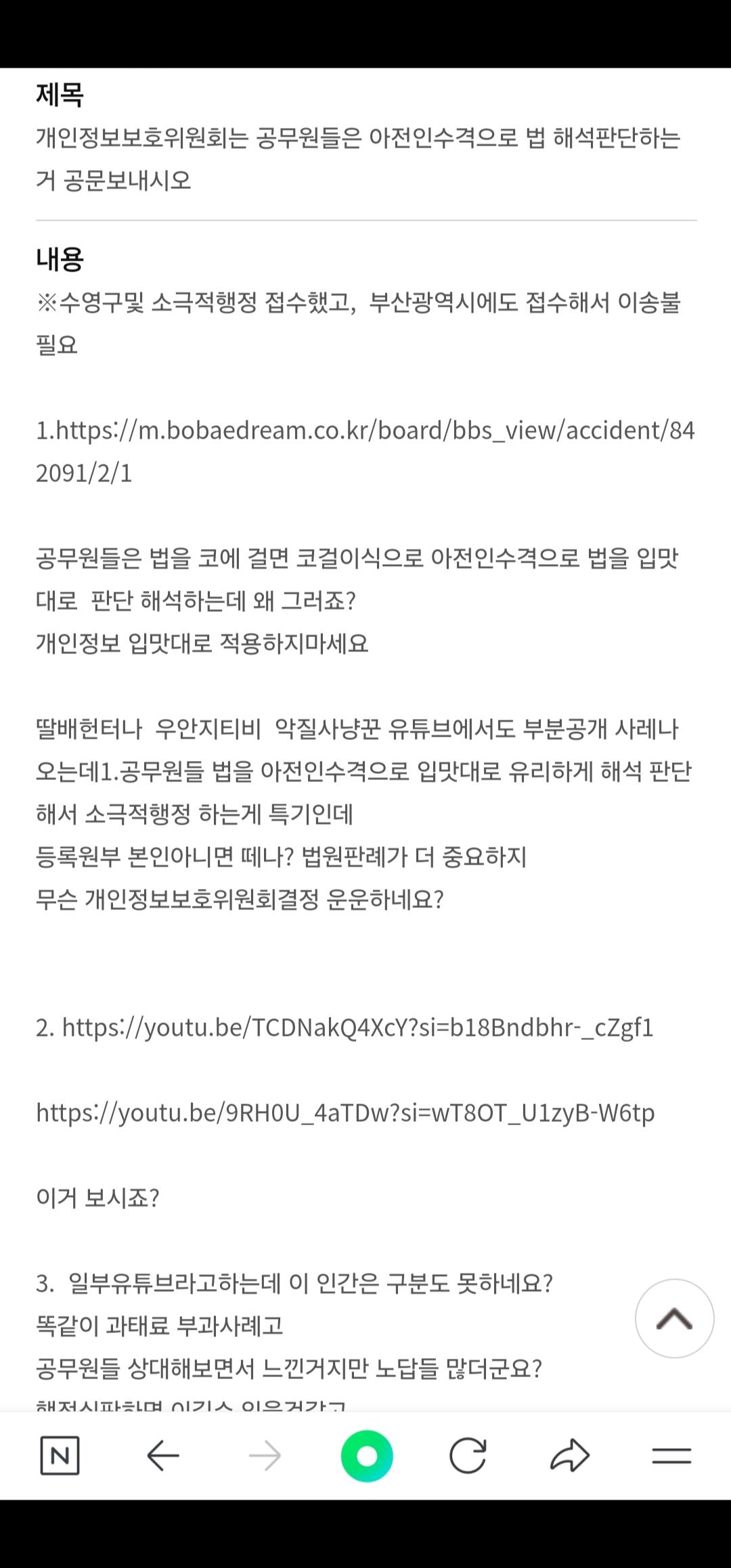Open the browser menu with two lines
731x1568 pixels.
[x=671, y=1455]
